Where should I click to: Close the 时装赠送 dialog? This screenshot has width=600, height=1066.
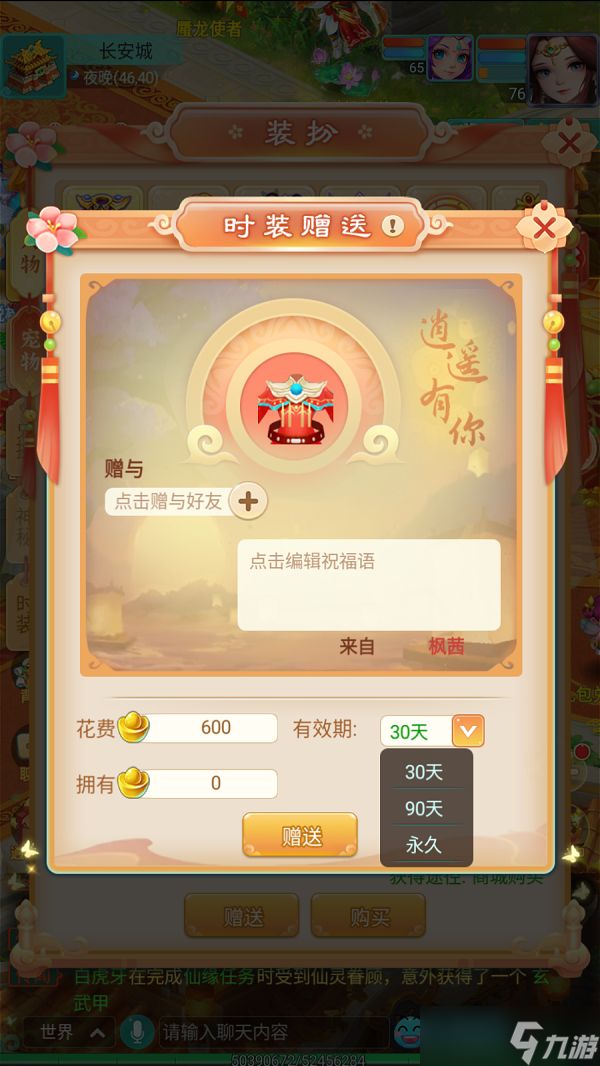[x=544, y=229]
